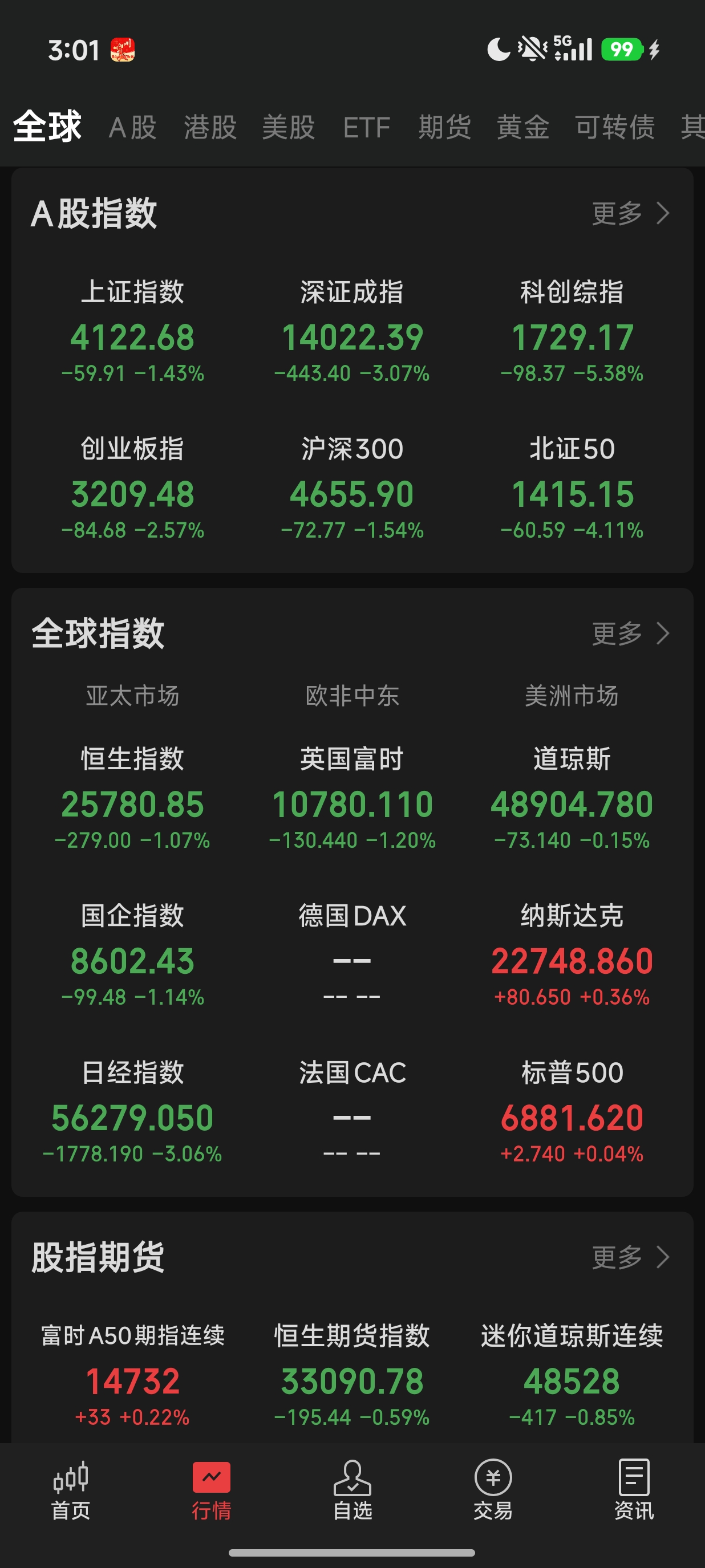705x1568 pixels.
Task: Switch to the 期货 tab
Action: [444, 127]
